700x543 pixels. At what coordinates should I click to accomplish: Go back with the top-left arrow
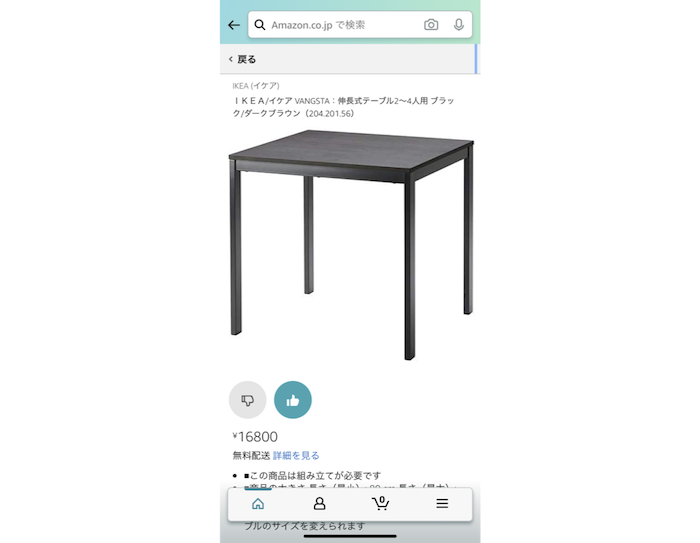(x=234, y=25)
